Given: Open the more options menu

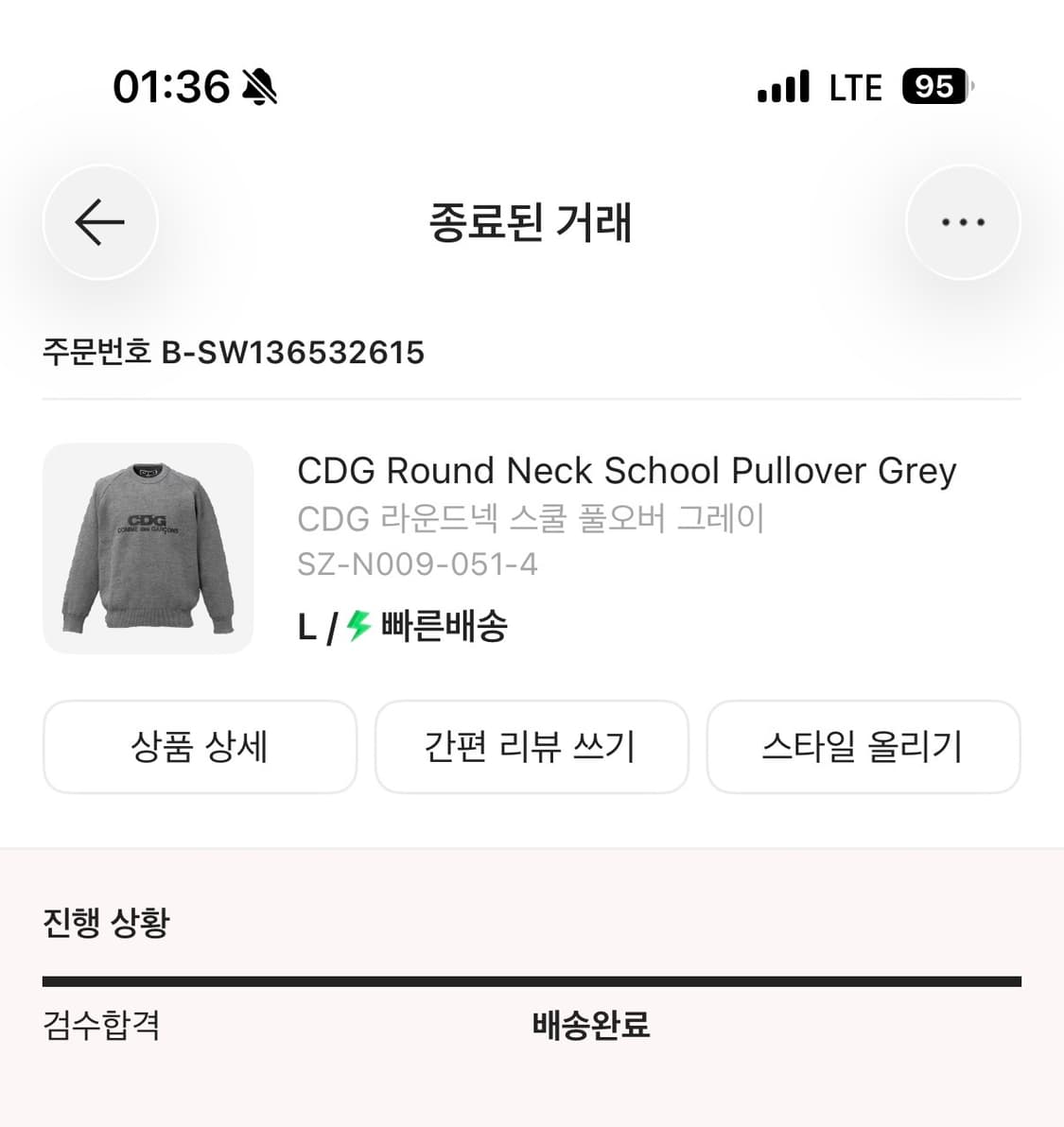Looking at the screenshot, I should click(963, 222).
